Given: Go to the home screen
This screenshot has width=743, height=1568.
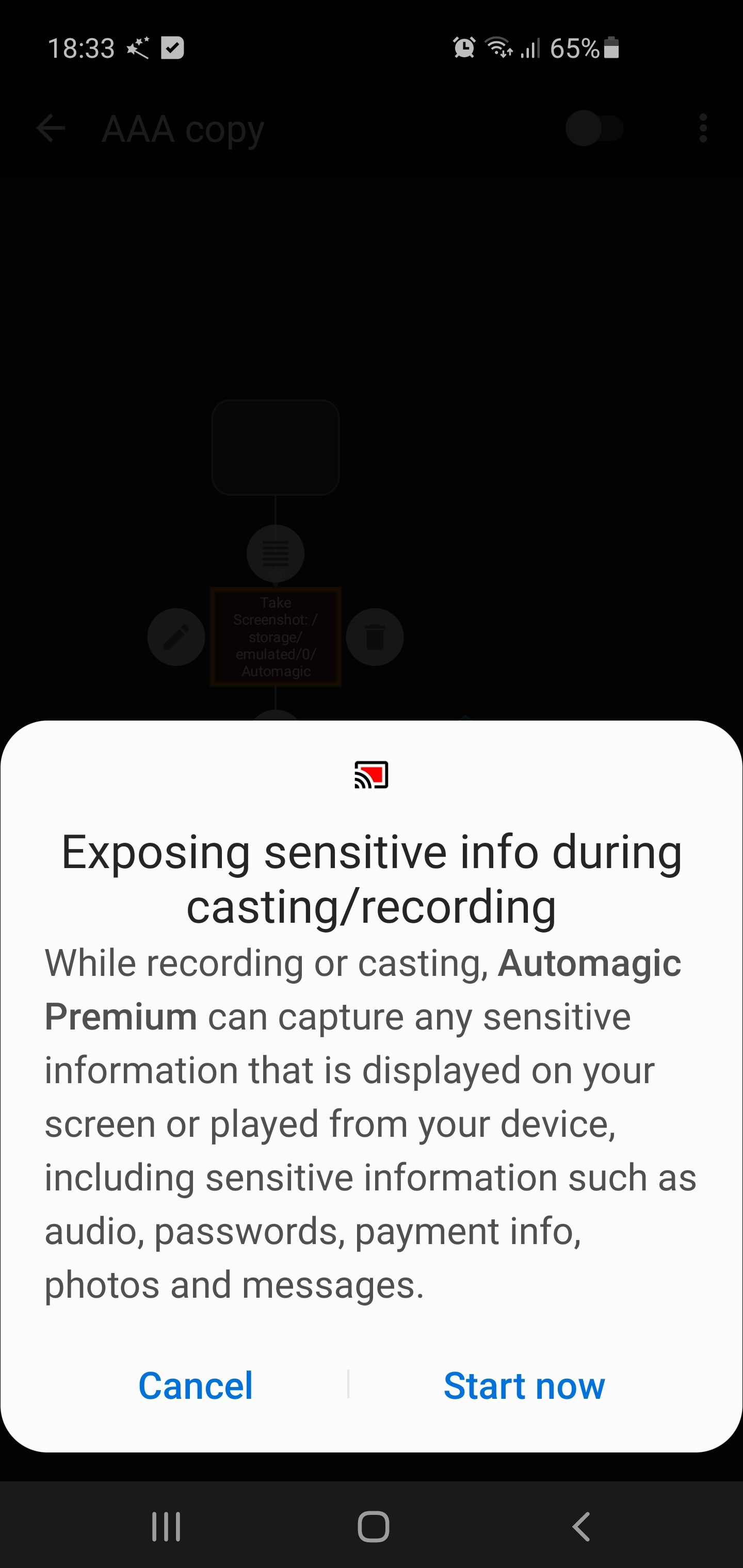Looking at the screenshot, I should [373, 1527].
